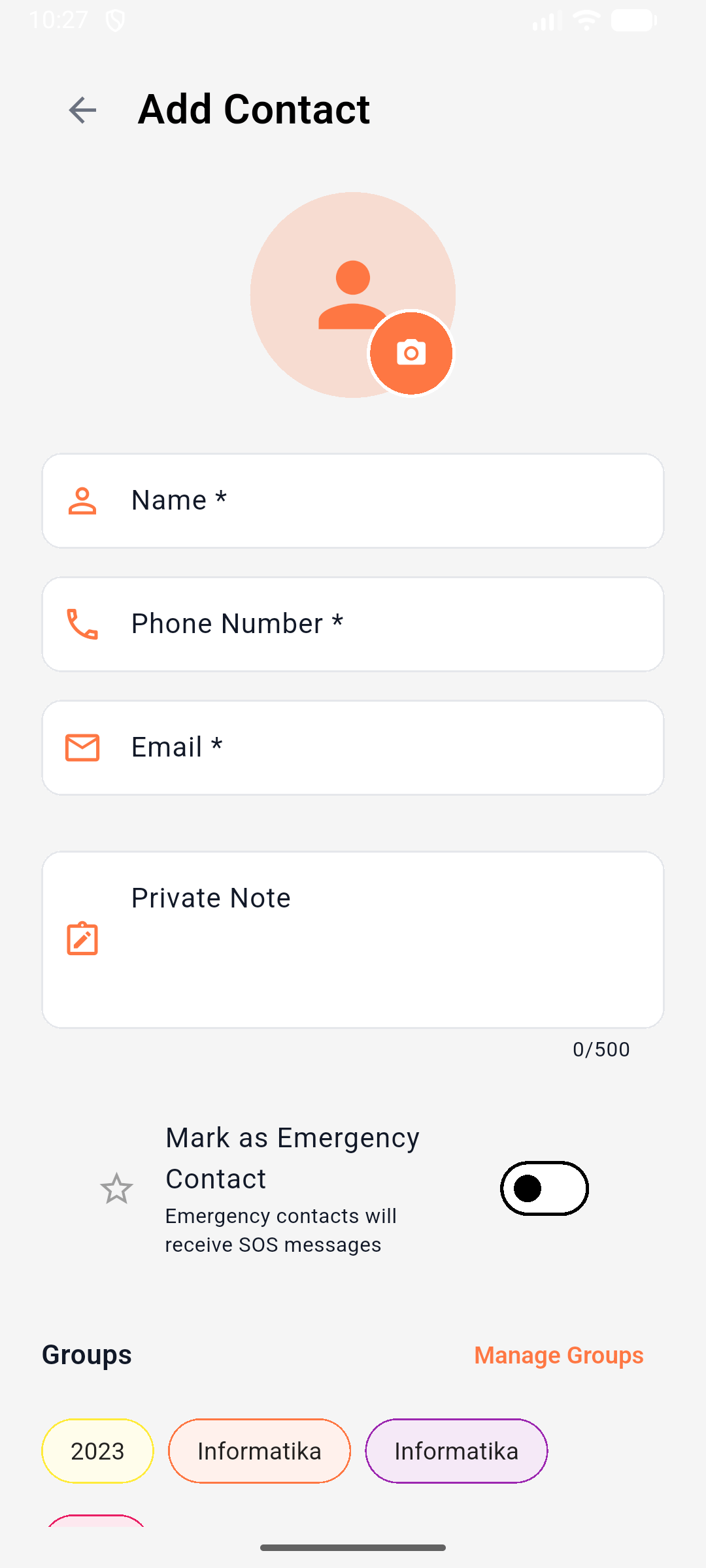706x1568 pixels.
Task: Click the 0/500 character counter
Action: pyautogui.click(x=601, y=1049)
